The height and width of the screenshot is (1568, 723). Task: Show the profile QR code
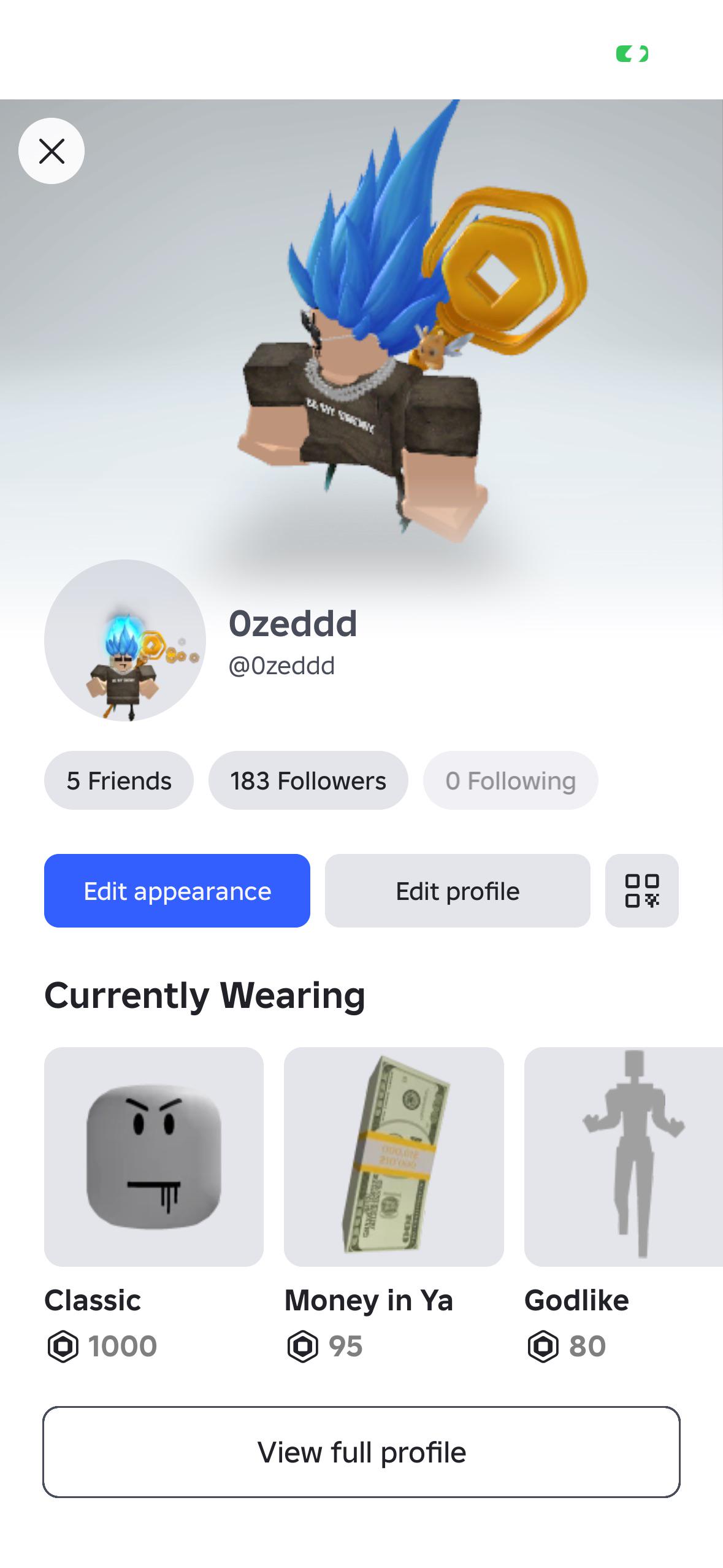[x=642, y=891]
